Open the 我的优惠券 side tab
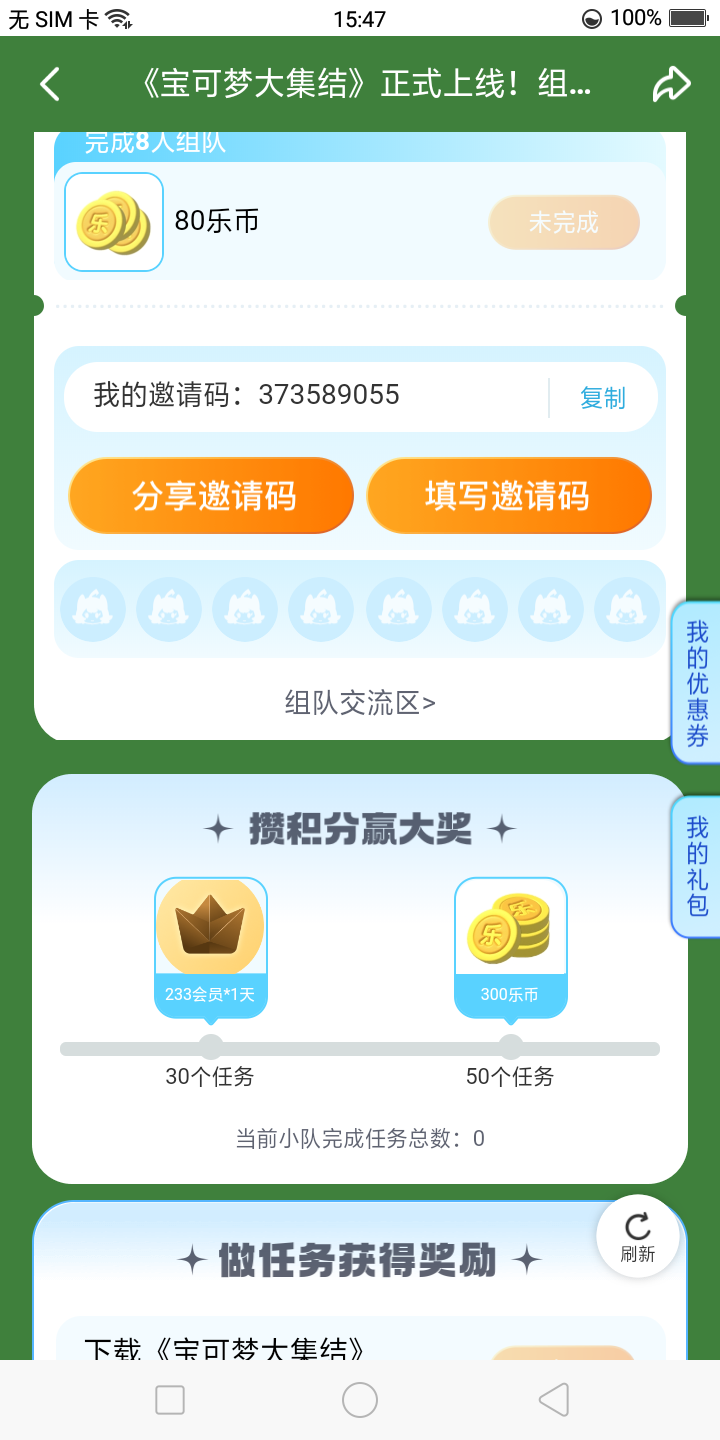The image size is (720, 1440). (x=697, y=684)
